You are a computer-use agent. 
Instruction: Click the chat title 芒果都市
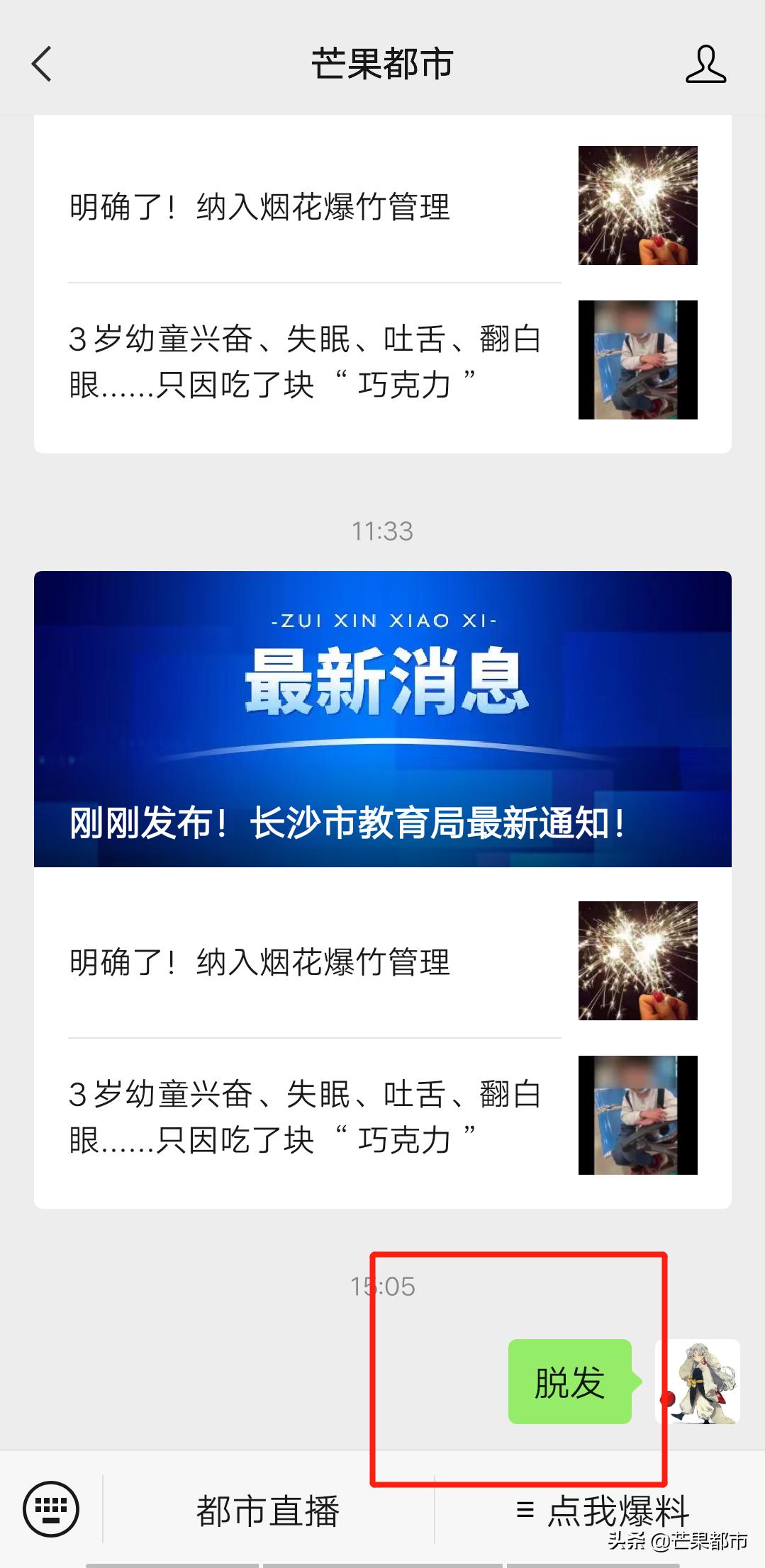(383, 64)
